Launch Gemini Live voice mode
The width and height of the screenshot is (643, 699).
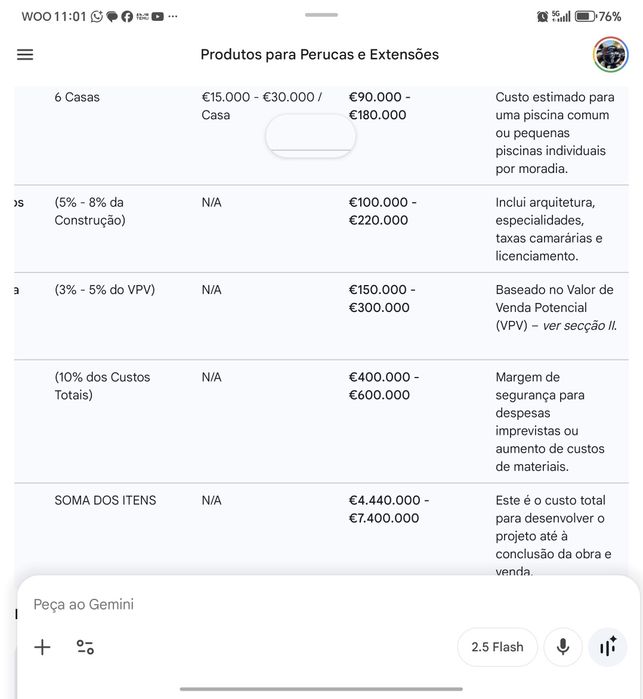click(x=608, y=647)
